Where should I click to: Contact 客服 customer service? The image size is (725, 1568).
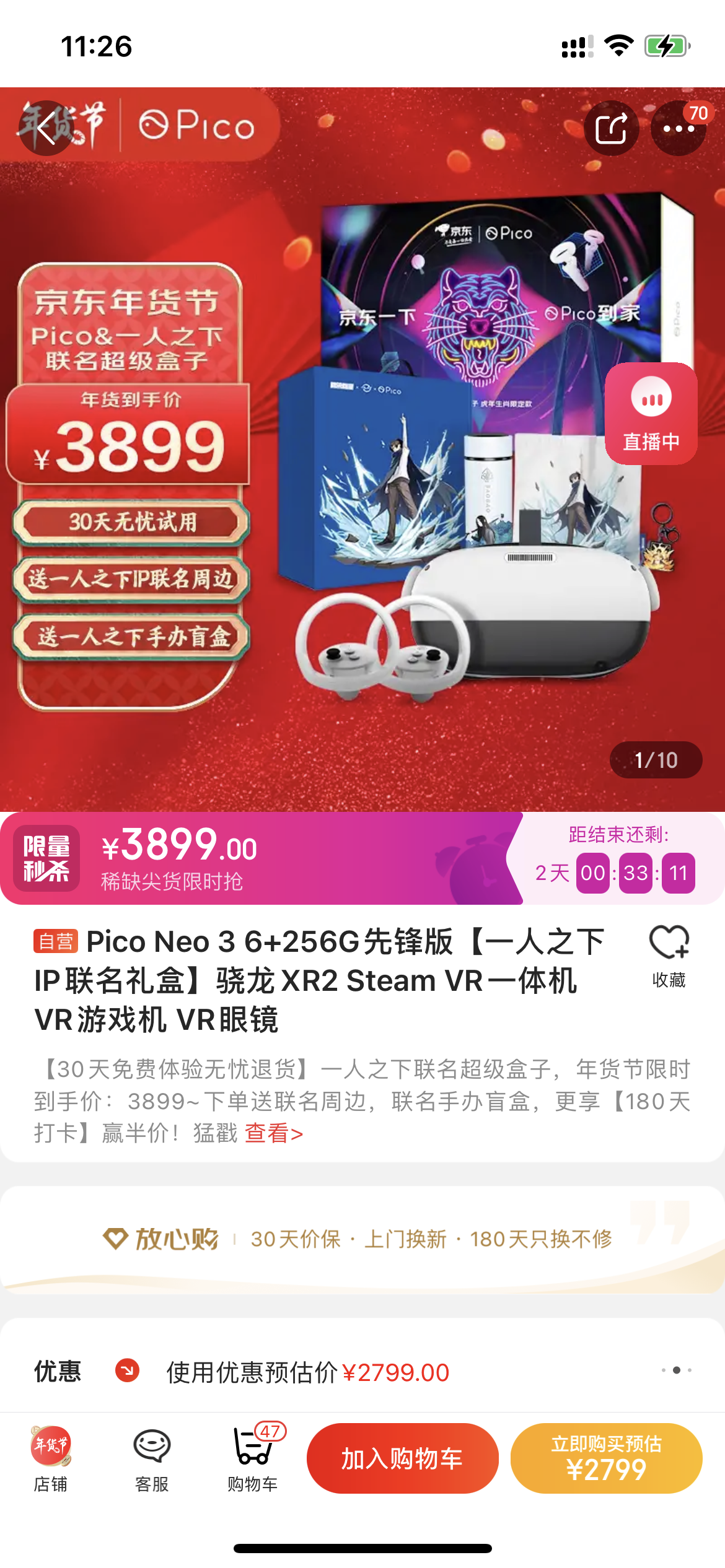152,1458
